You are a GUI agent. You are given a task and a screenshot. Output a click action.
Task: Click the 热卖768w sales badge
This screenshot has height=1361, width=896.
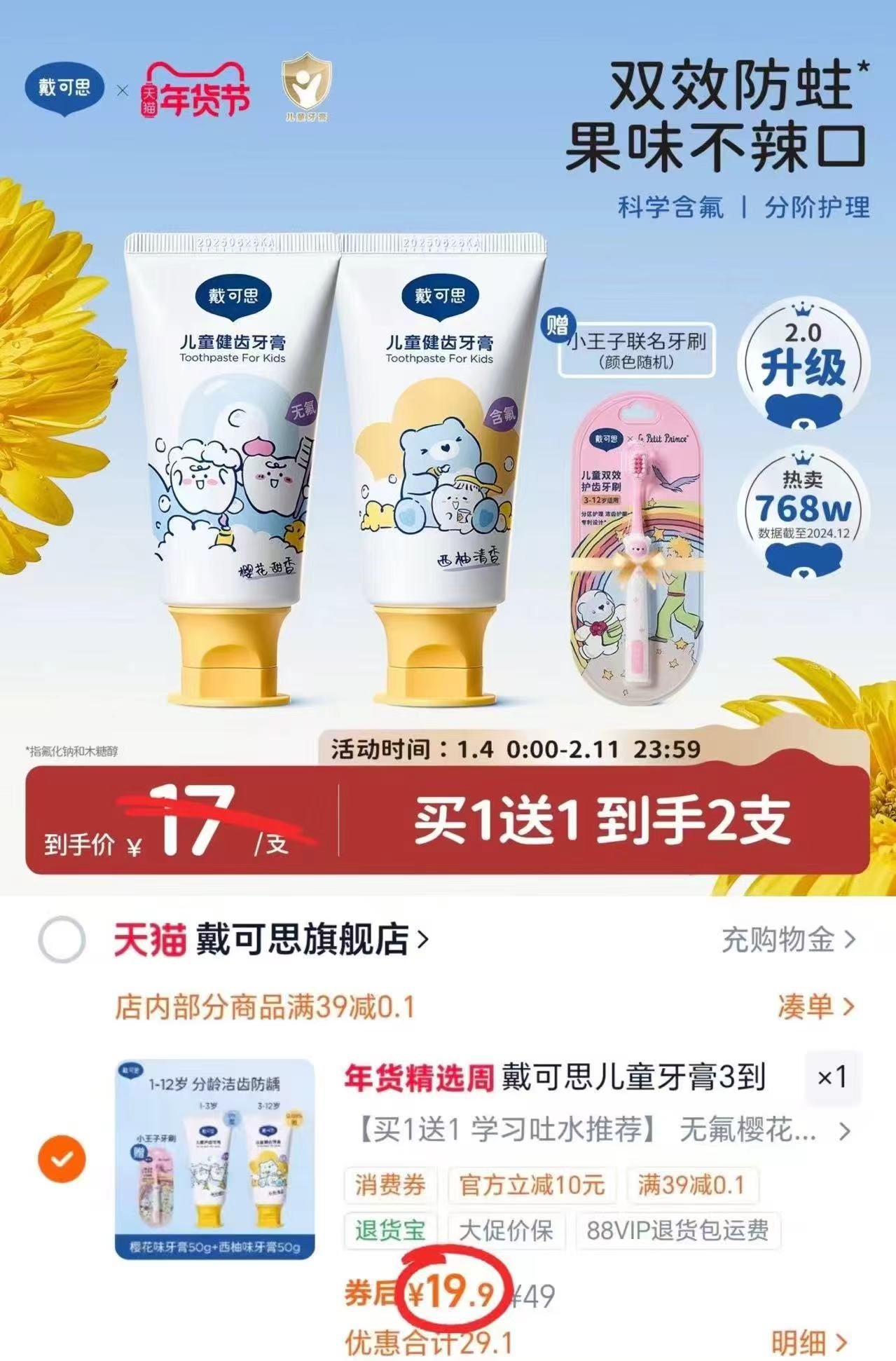tap(803, 499)
